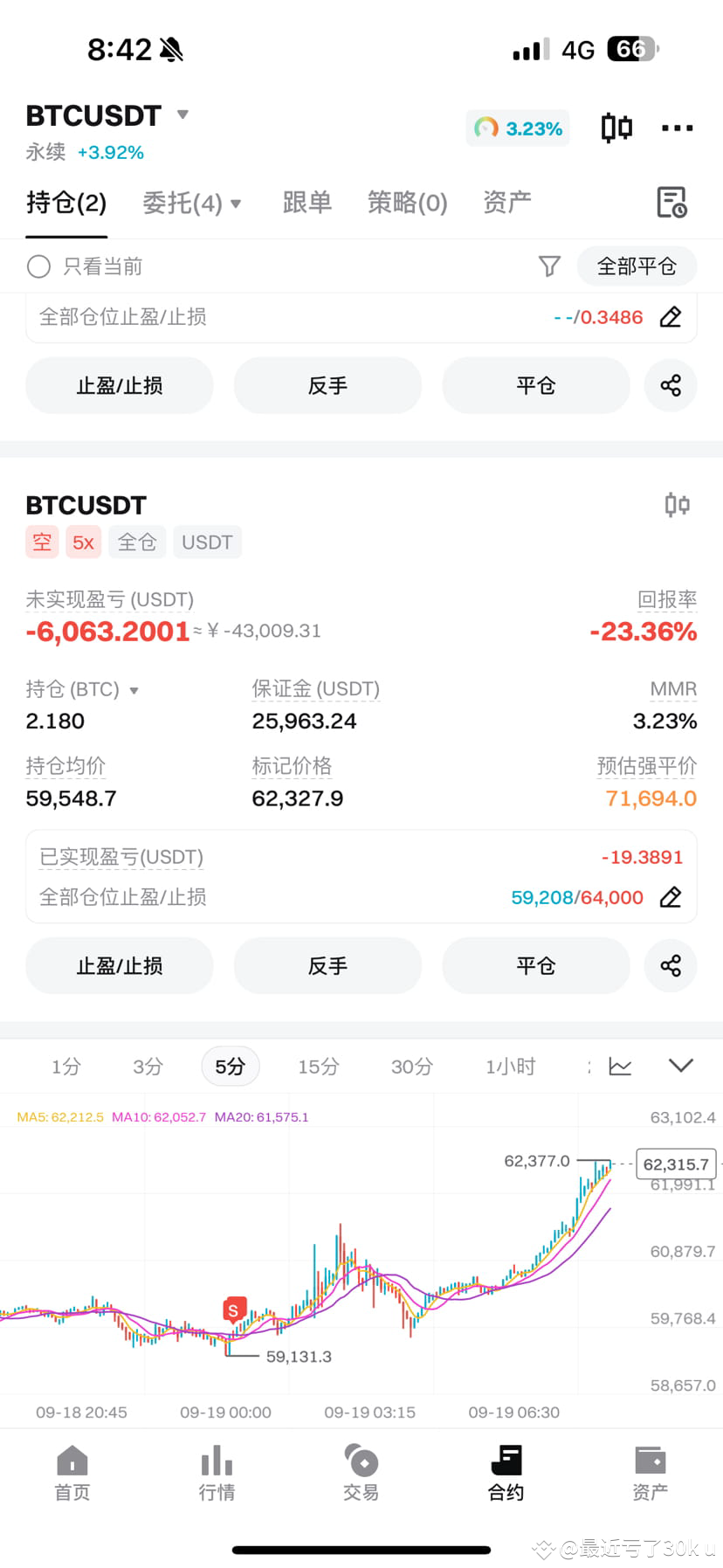The width and height of the screenshot is (723, 1568).
Task: Open the chart icon next to BTCUSDT position card
Action: pos(677,505)
